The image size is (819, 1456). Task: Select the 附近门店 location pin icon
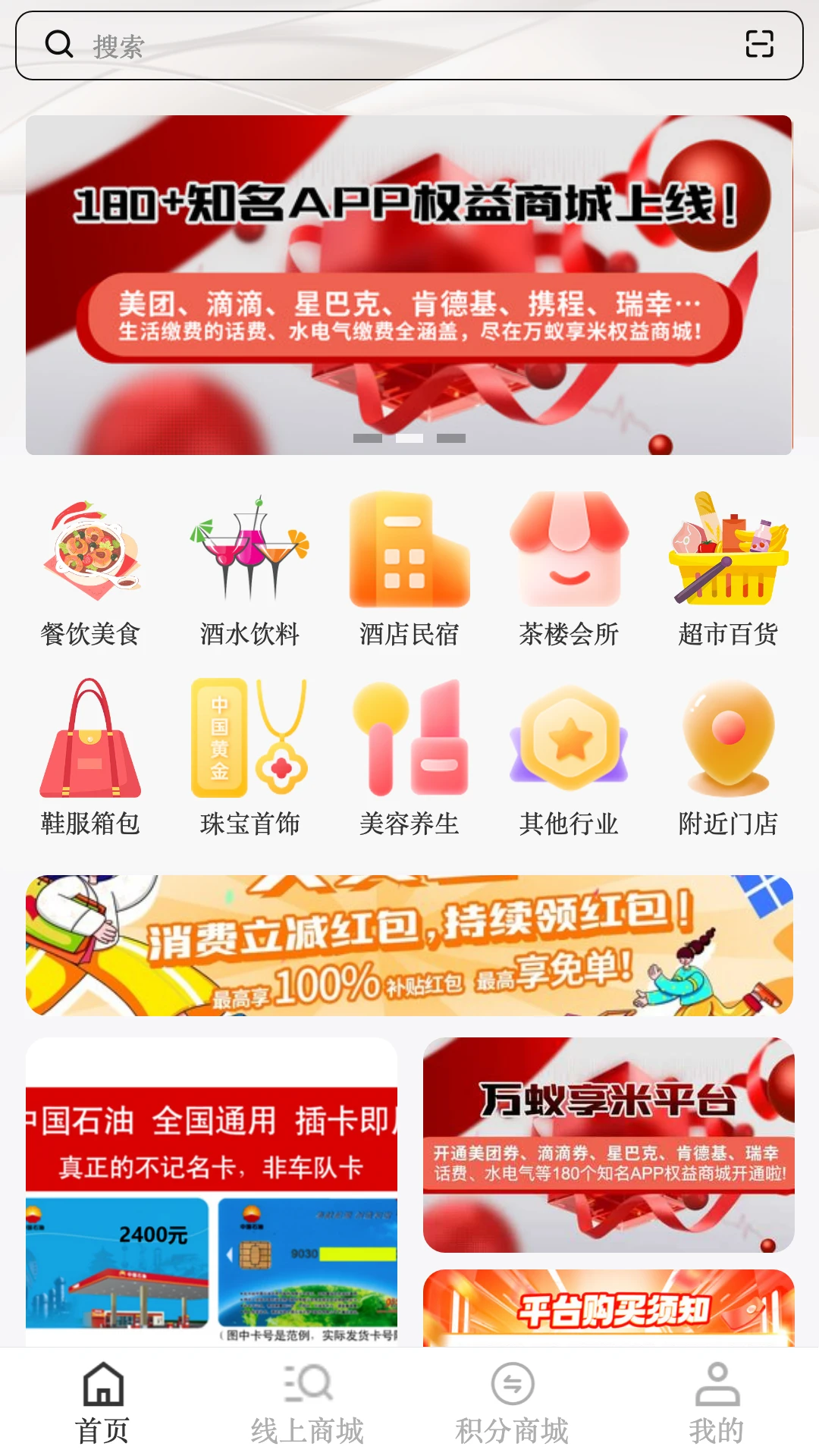728,739
